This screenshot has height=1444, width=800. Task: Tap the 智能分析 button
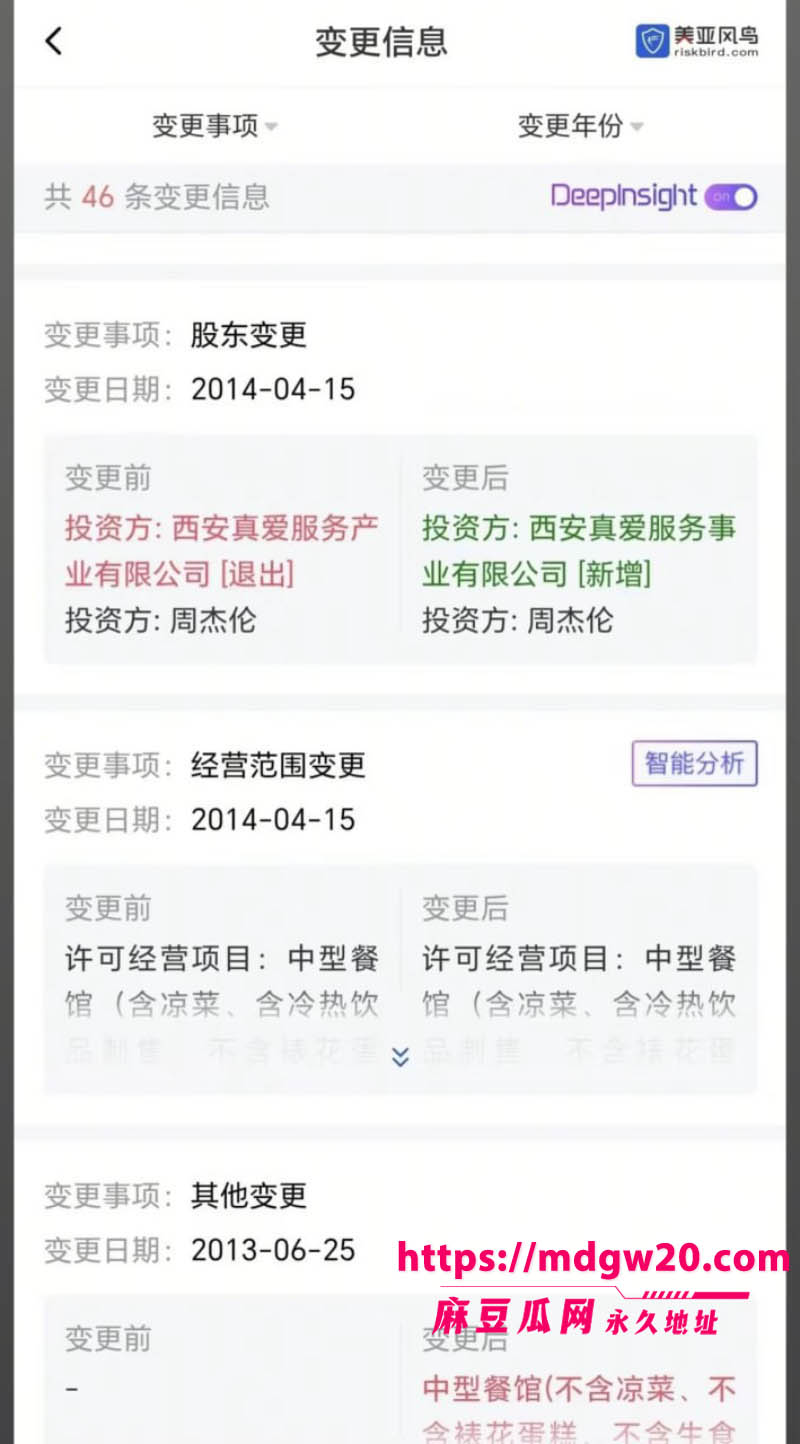pyautogui.click(x=695, y=764)
